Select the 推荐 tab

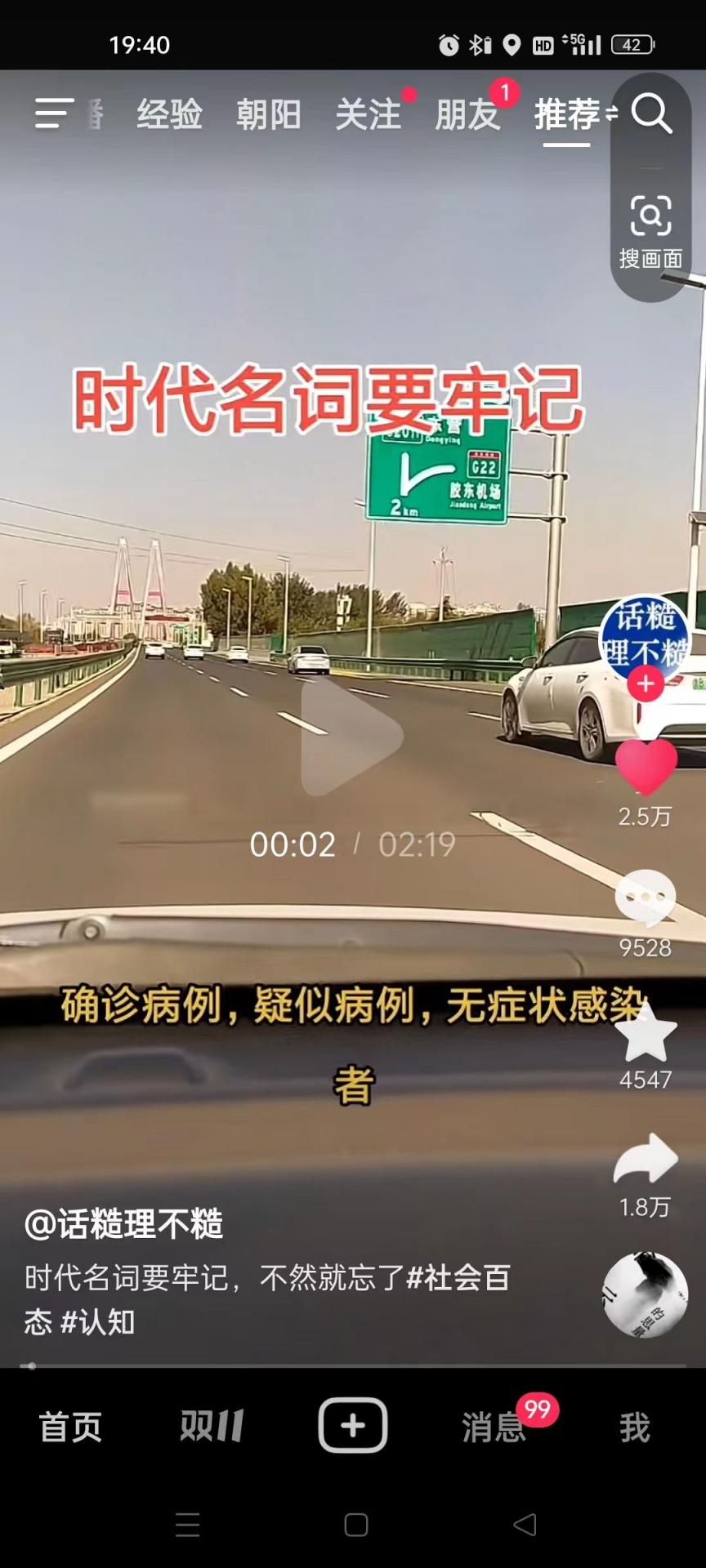[567, 114]
